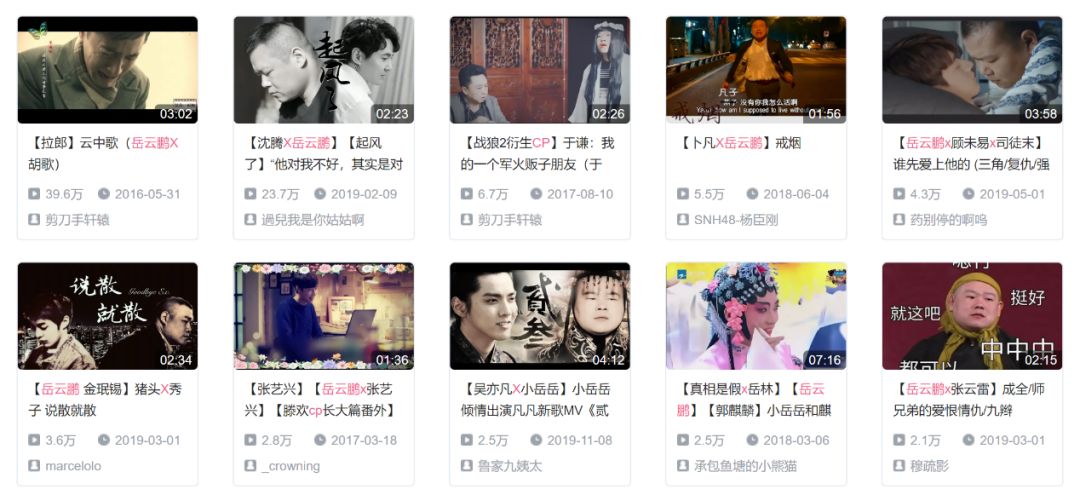Watch 吴亦凡X小岳岳 MV video
Image resolution: width=1080 pixels, height=495 pixels.
point(539,316)
